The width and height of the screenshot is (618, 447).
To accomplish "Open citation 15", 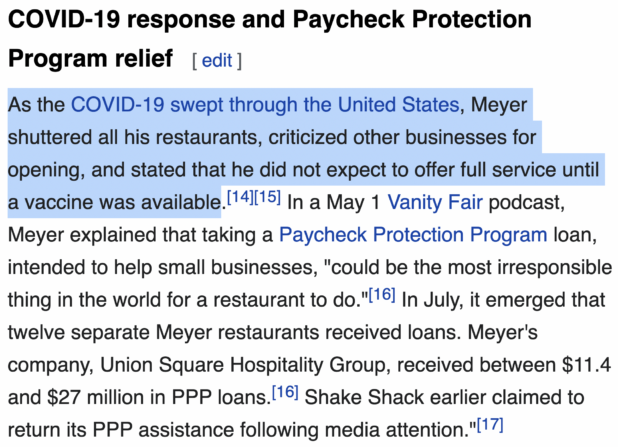I will [267, 196].
